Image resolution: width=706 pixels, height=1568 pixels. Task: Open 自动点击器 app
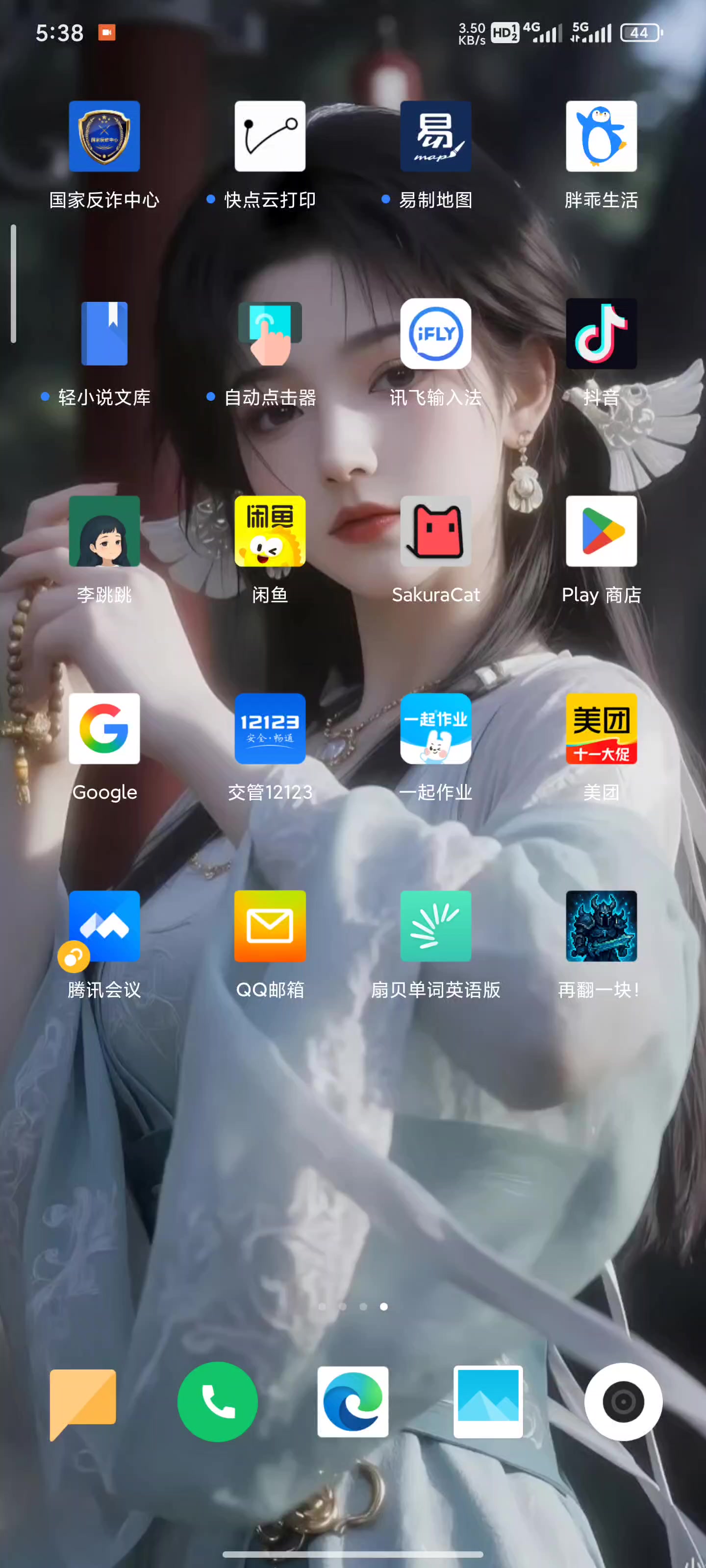(x=270, y=334)
